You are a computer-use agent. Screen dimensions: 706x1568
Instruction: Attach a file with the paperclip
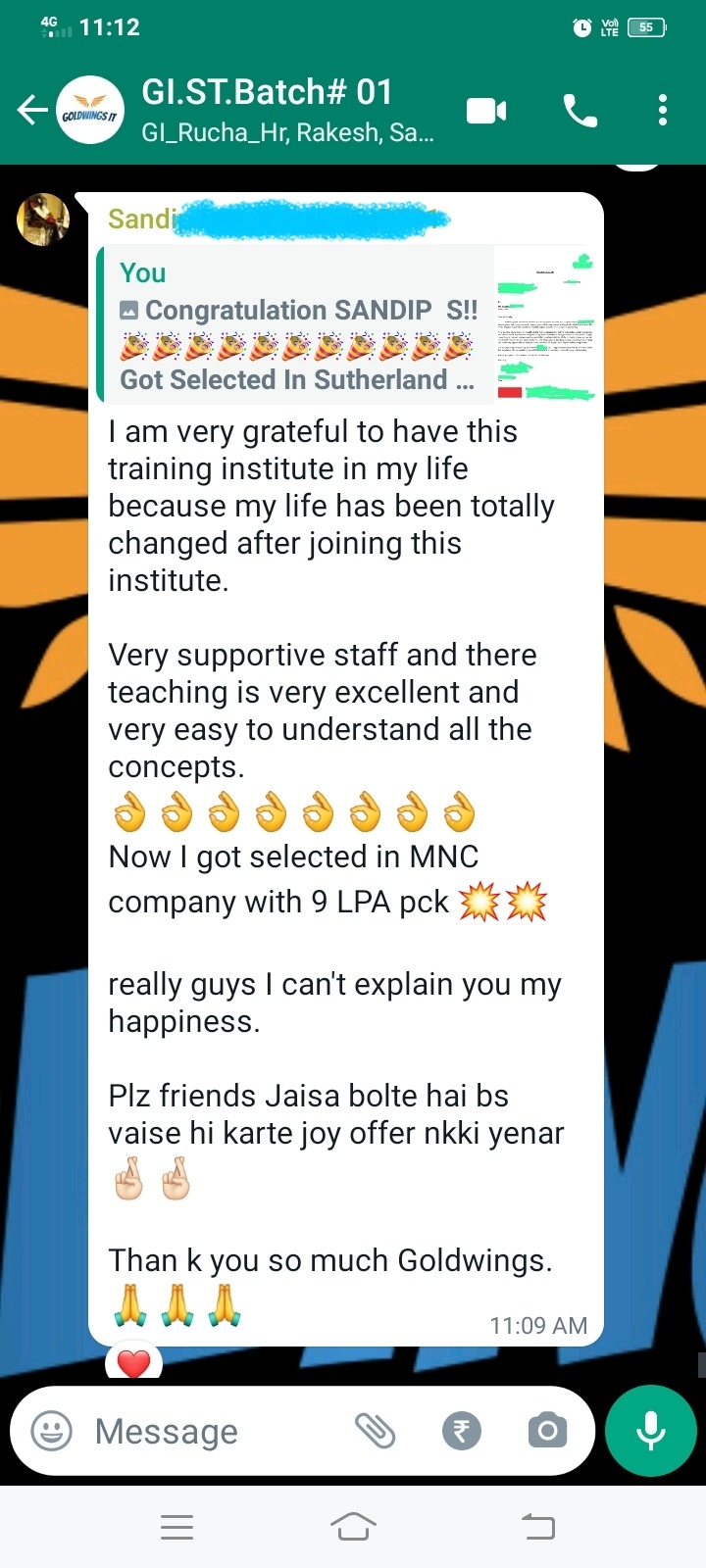click(x=375, y=1432)
